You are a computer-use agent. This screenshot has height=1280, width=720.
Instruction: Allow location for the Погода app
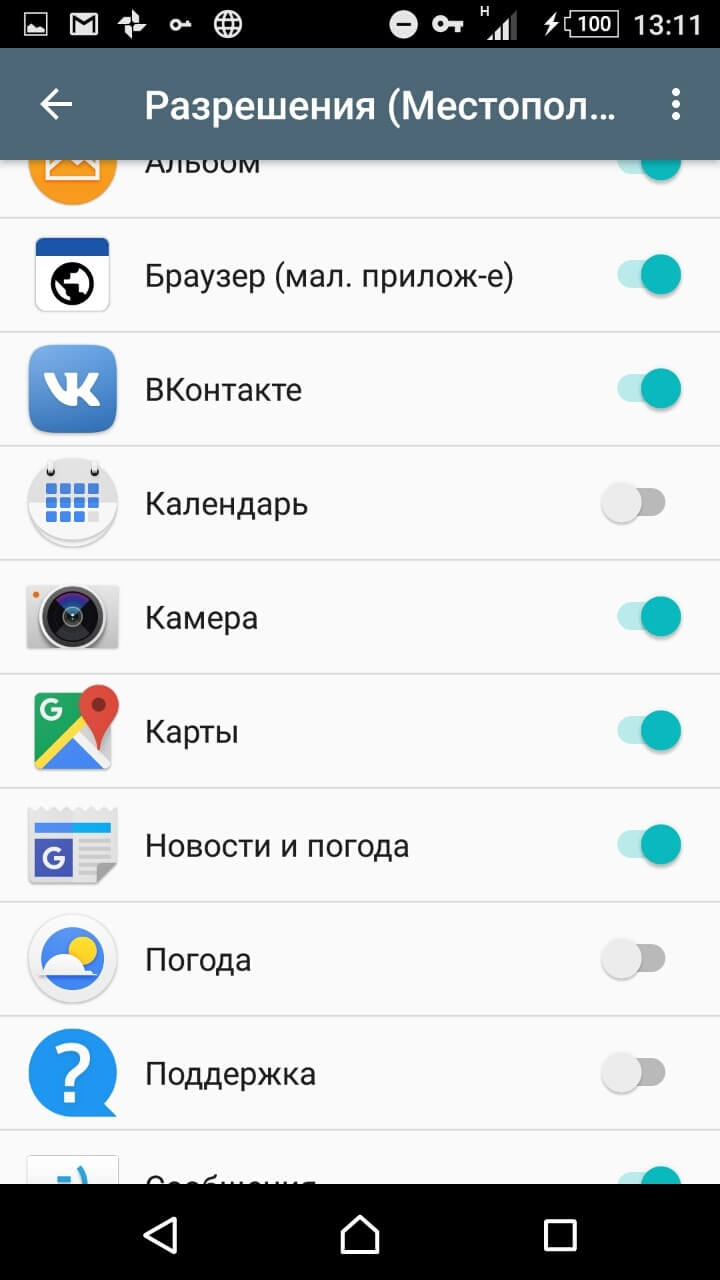click(x=634, y=959)
